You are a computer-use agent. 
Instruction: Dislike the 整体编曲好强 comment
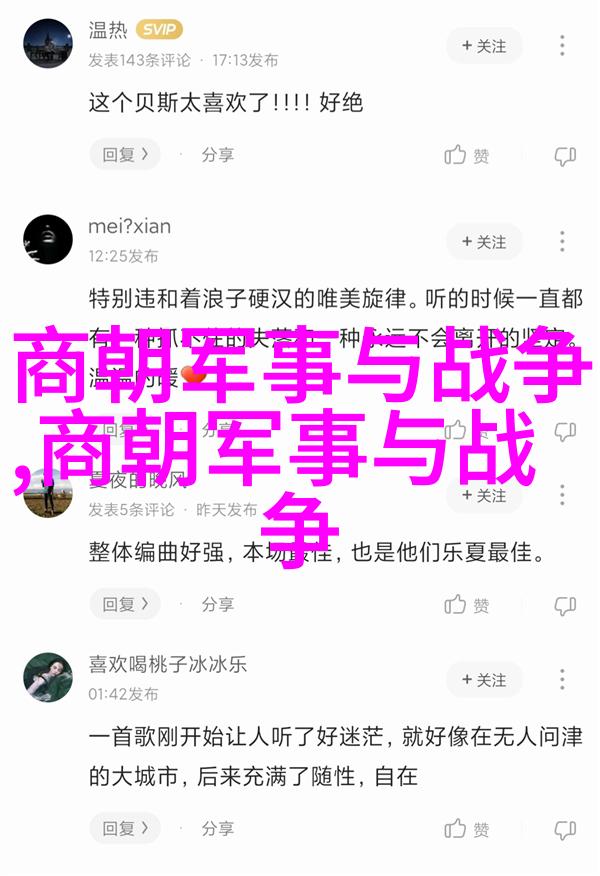(x=565, y=605)
